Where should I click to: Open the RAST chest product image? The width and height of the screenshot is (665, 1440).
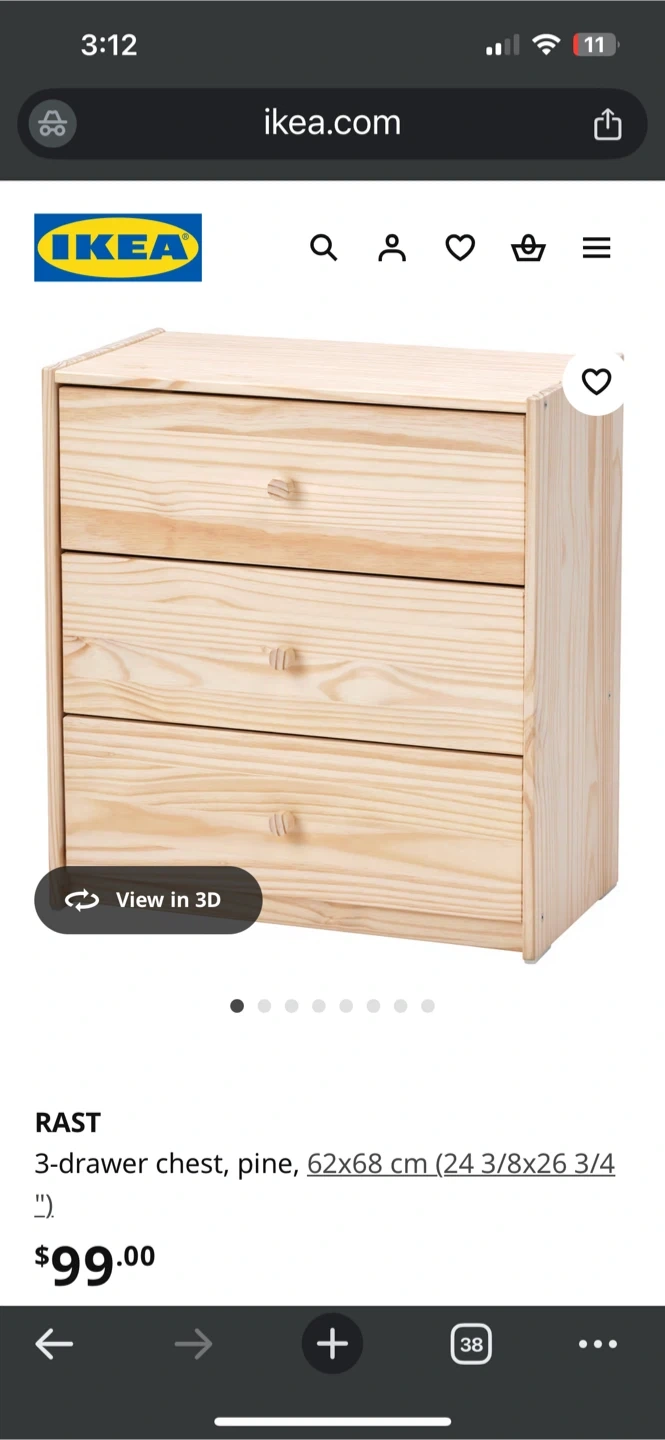pos(330,640)
